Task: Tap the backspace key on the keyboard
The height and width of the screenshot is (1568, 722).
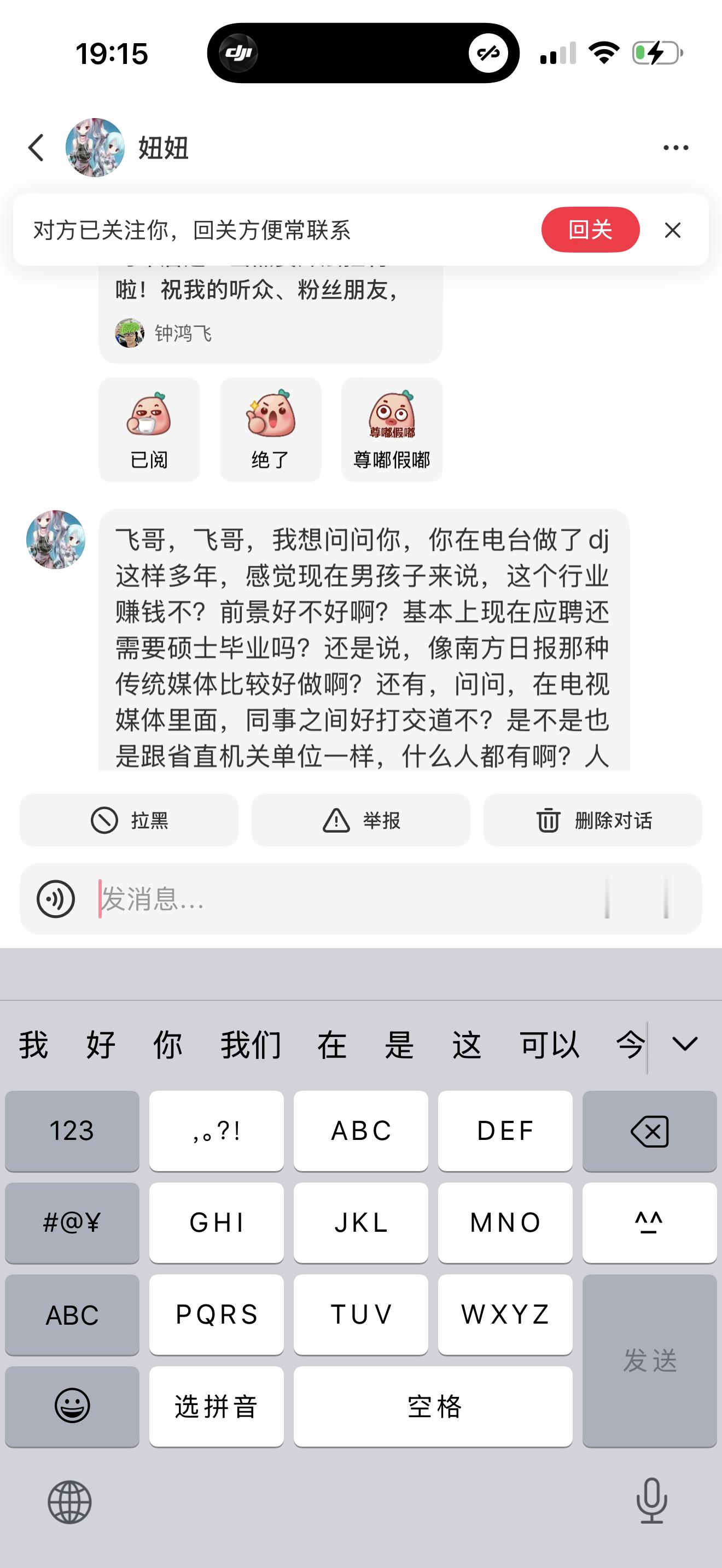Action: point(649,1131)
